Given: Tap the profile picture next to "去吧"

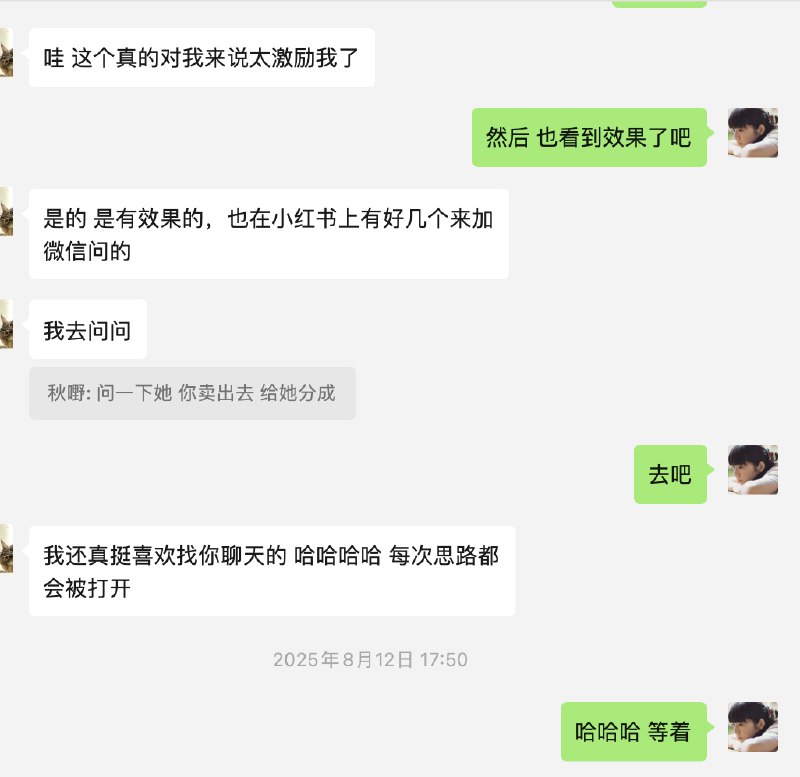Looking at the screenshot, I should click(x=752, y=470).
